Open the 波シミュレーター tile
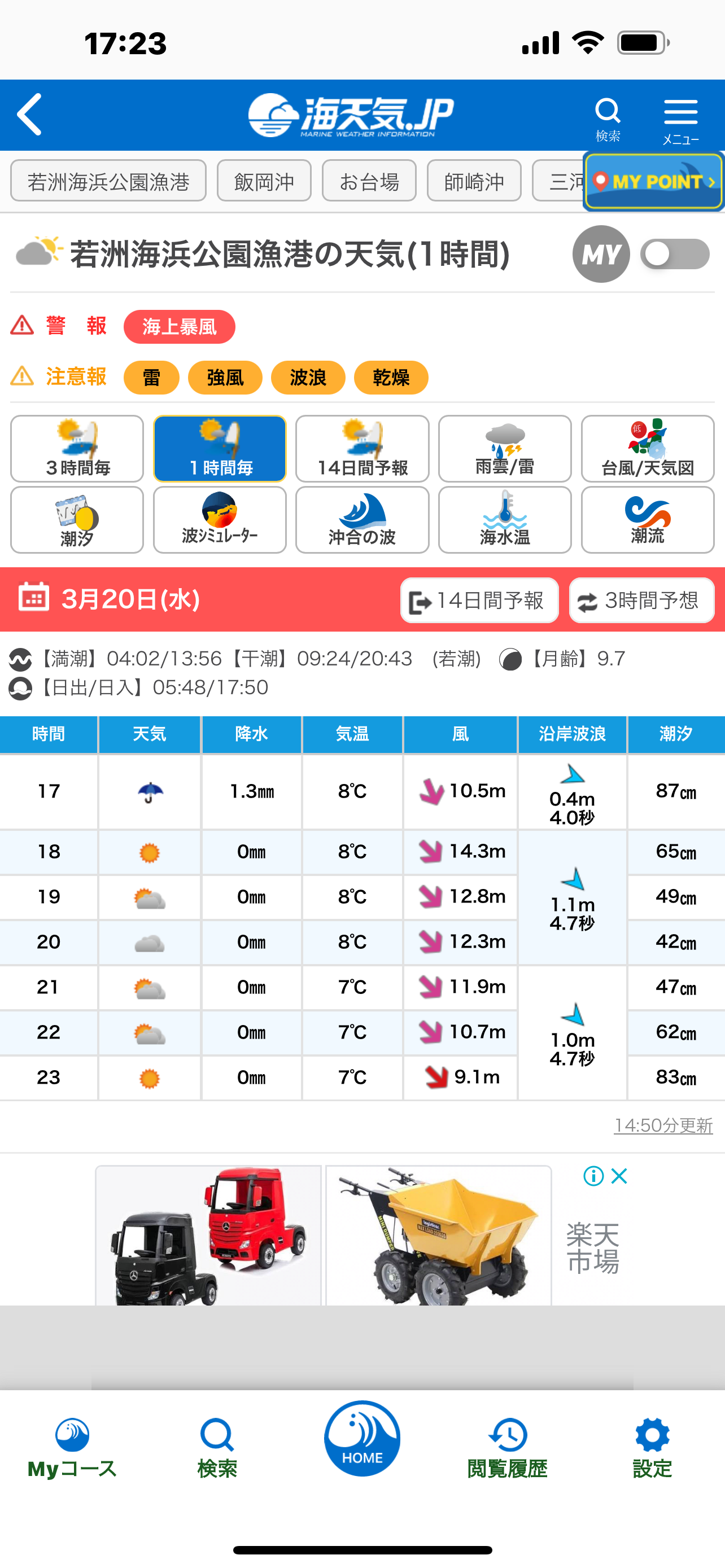 click(x=220, y=520)
